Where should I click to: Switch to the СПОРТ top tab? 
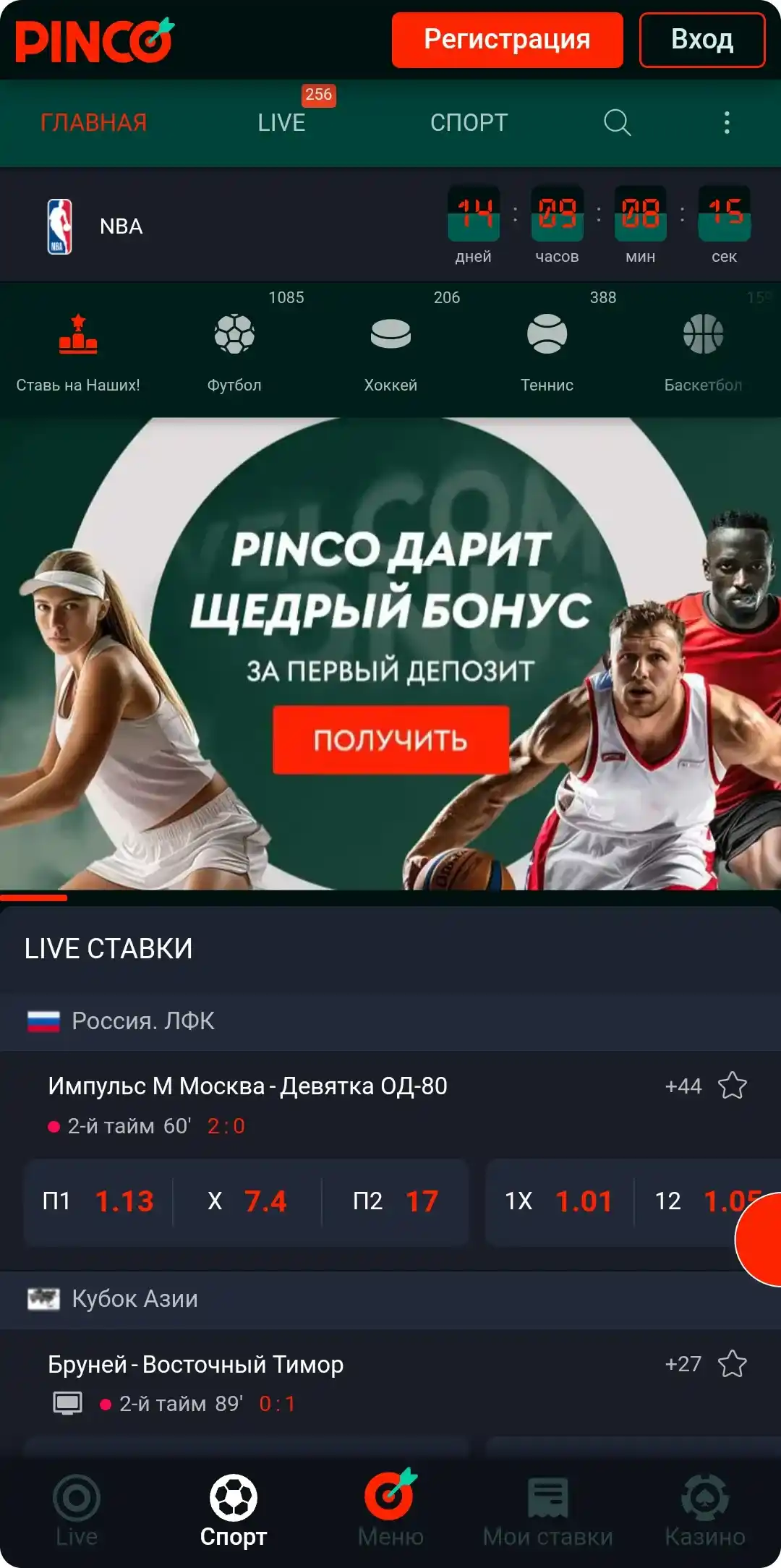pos(469,122)
